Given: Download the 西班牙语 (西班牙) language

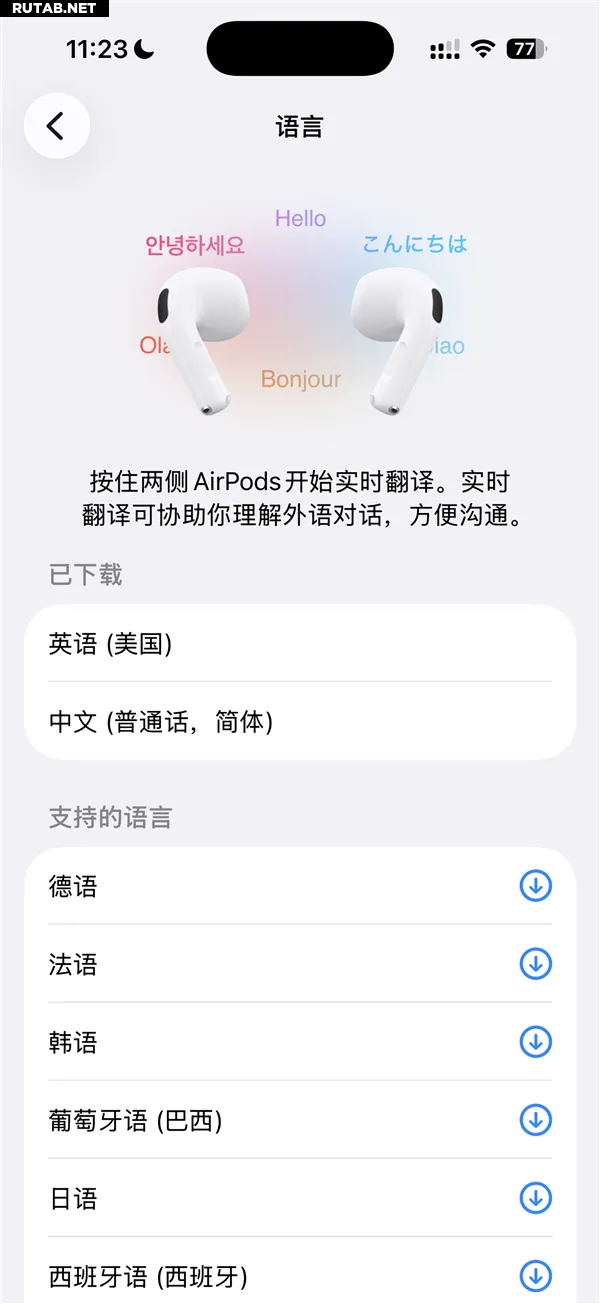Looking at the screenshot, I should pyautogui.click(x=535, y=1276).
